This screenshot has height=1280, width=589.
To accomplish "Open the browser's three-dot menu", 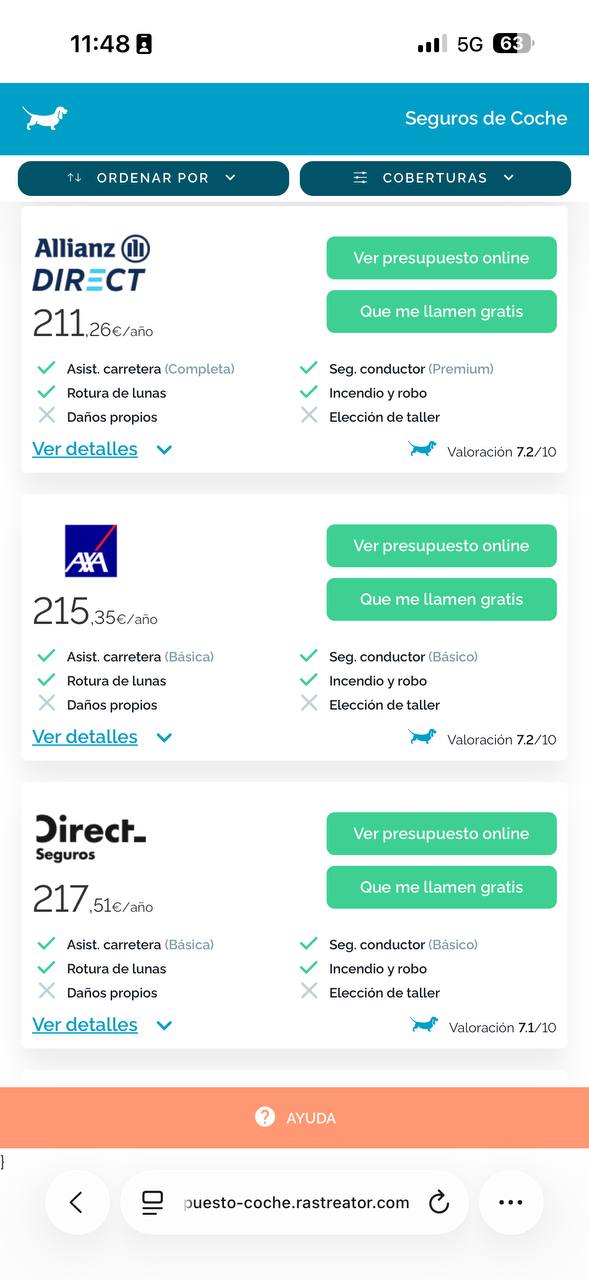I will (511, 1202).
